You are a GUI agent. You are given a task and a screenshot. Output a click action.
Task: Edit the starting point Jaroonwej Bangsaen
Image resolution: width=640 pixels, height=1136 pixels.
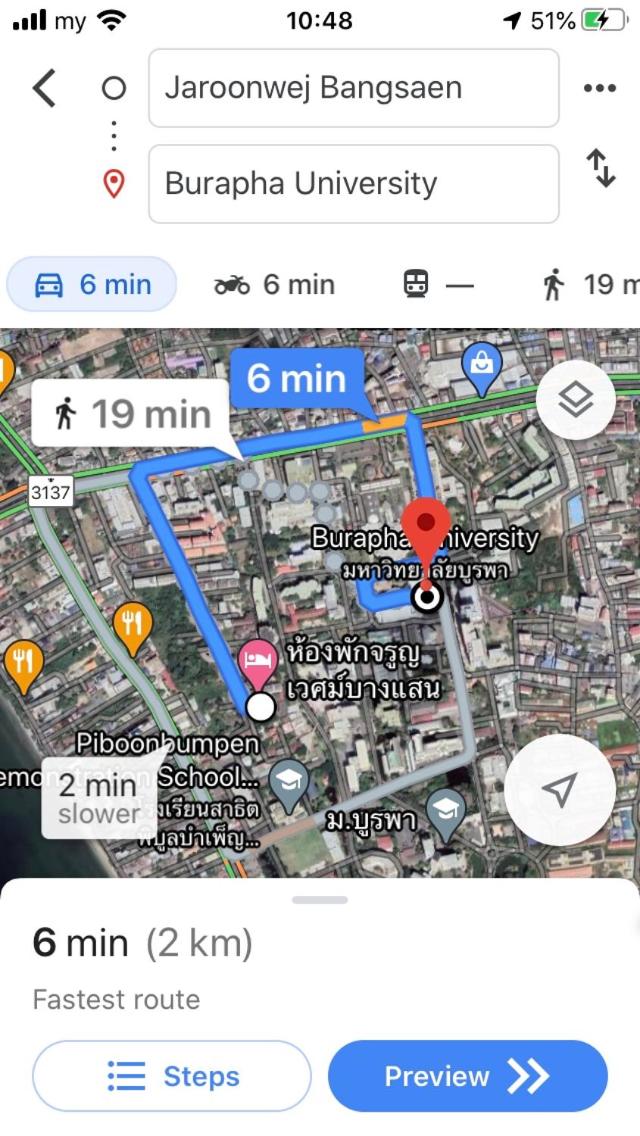(x=353, y=88)
